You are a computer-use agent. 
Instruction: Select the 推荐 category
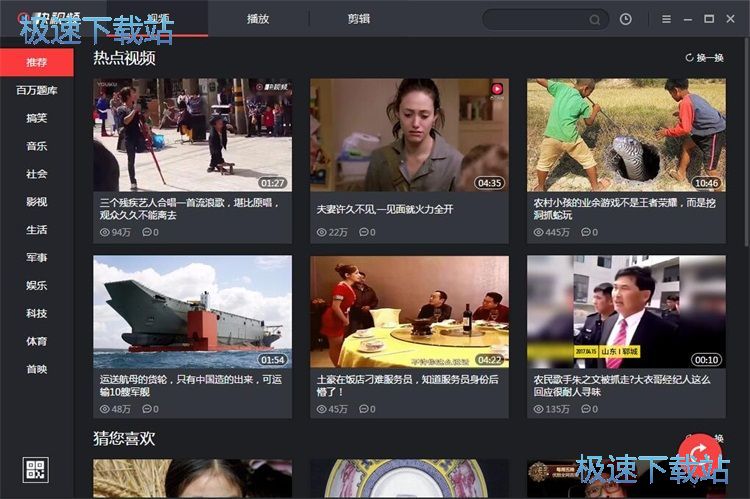click(x=36, y=62)
